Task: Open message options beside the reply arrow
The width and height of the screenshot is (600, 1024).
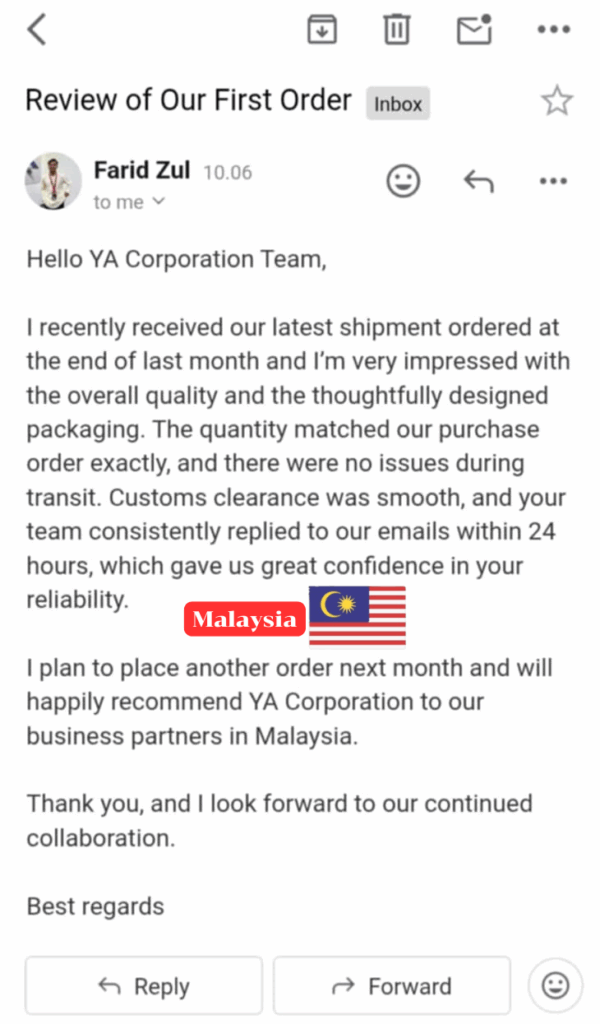Action: [553, 181]
